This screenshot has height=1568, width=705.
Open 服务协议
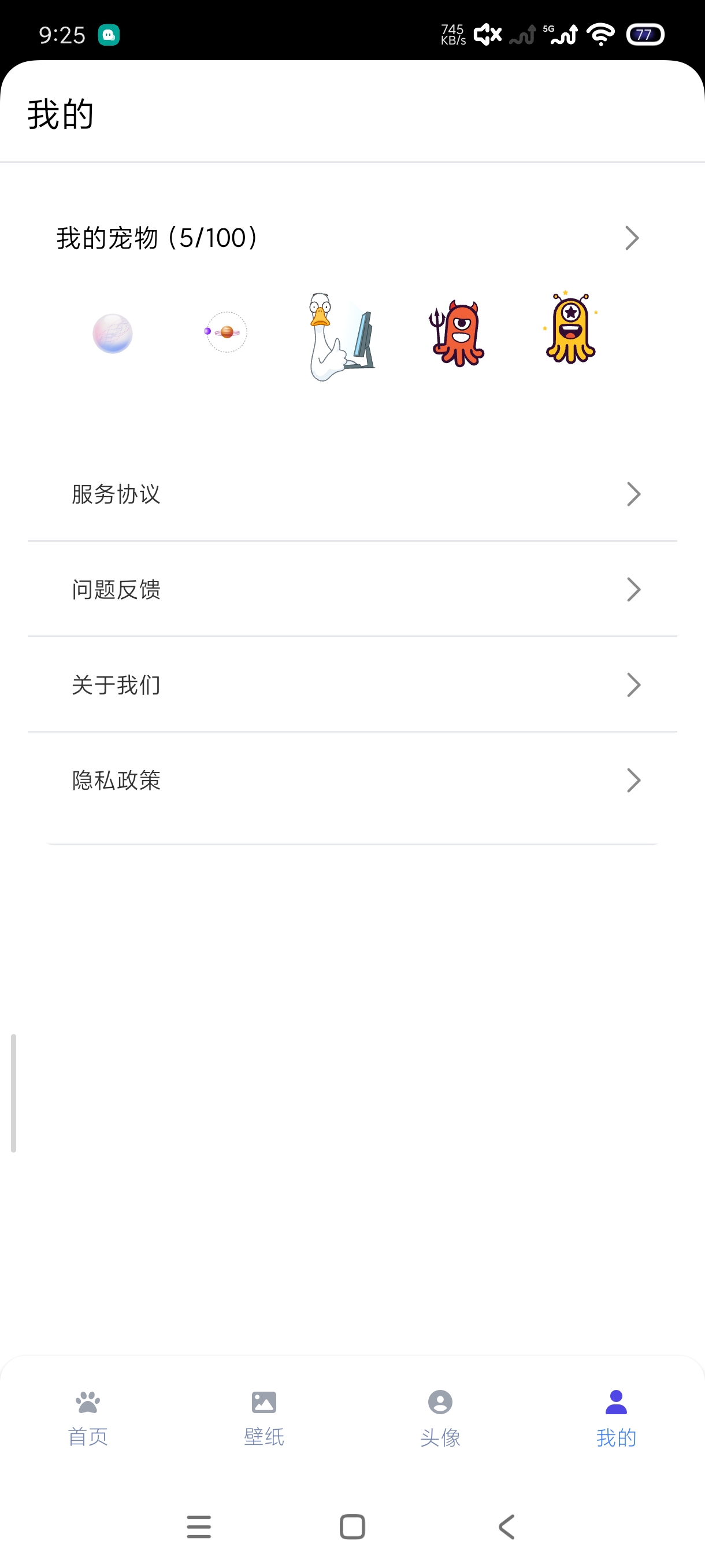pos(352,494)
